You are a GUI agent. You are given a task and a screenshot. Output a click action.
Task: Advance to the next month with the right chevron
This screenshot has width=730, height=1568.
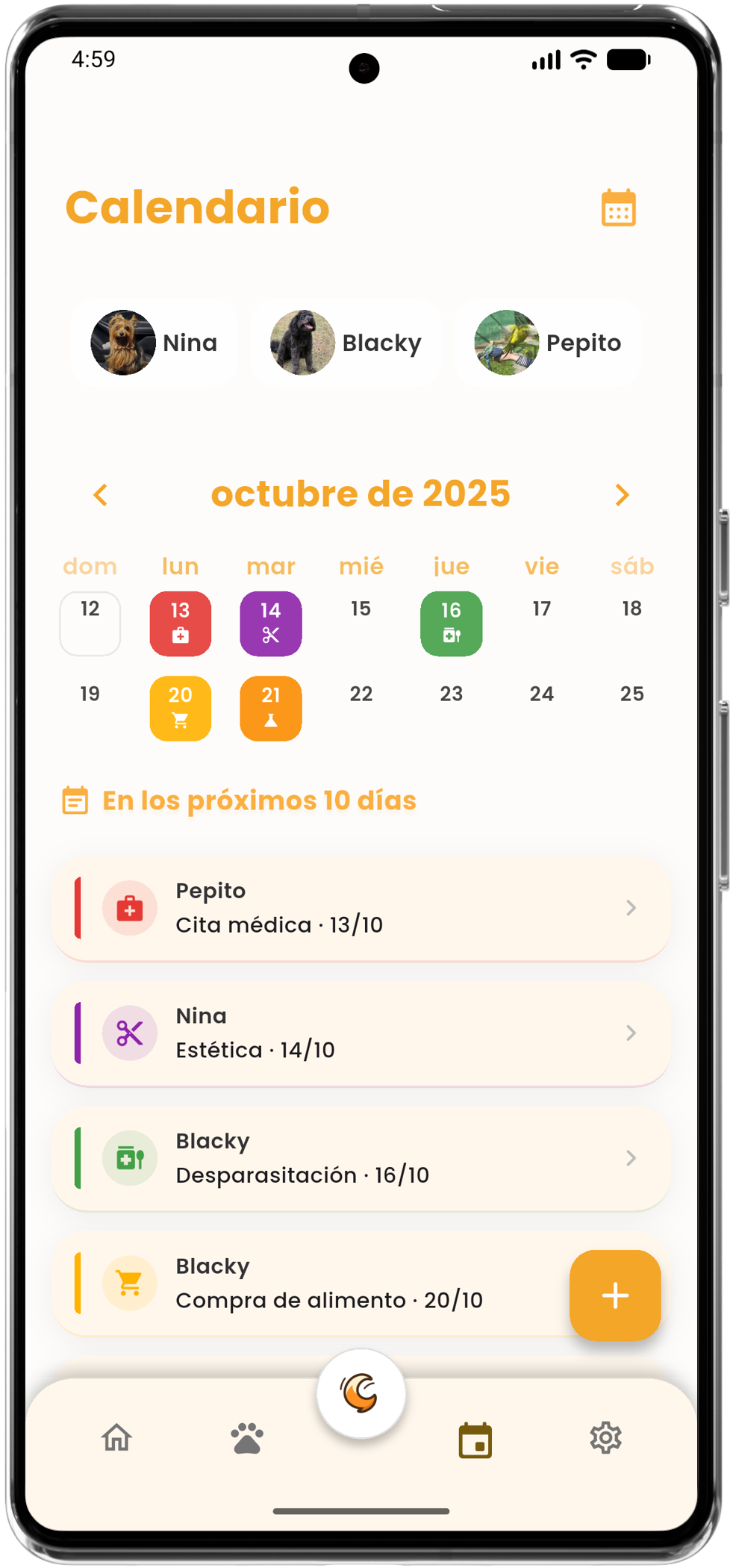622,494
